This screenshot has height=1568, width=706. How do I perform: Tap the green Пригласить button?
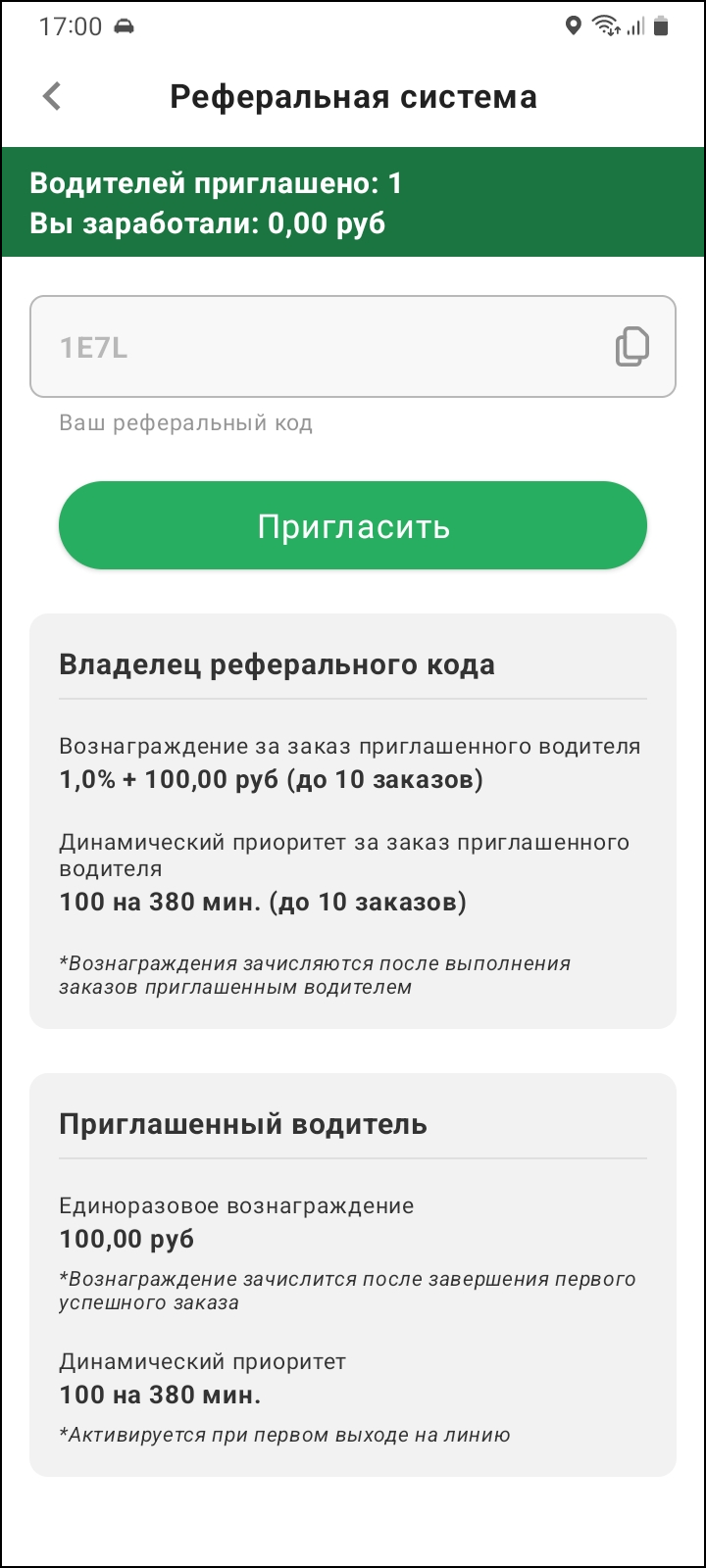point(353,526)
